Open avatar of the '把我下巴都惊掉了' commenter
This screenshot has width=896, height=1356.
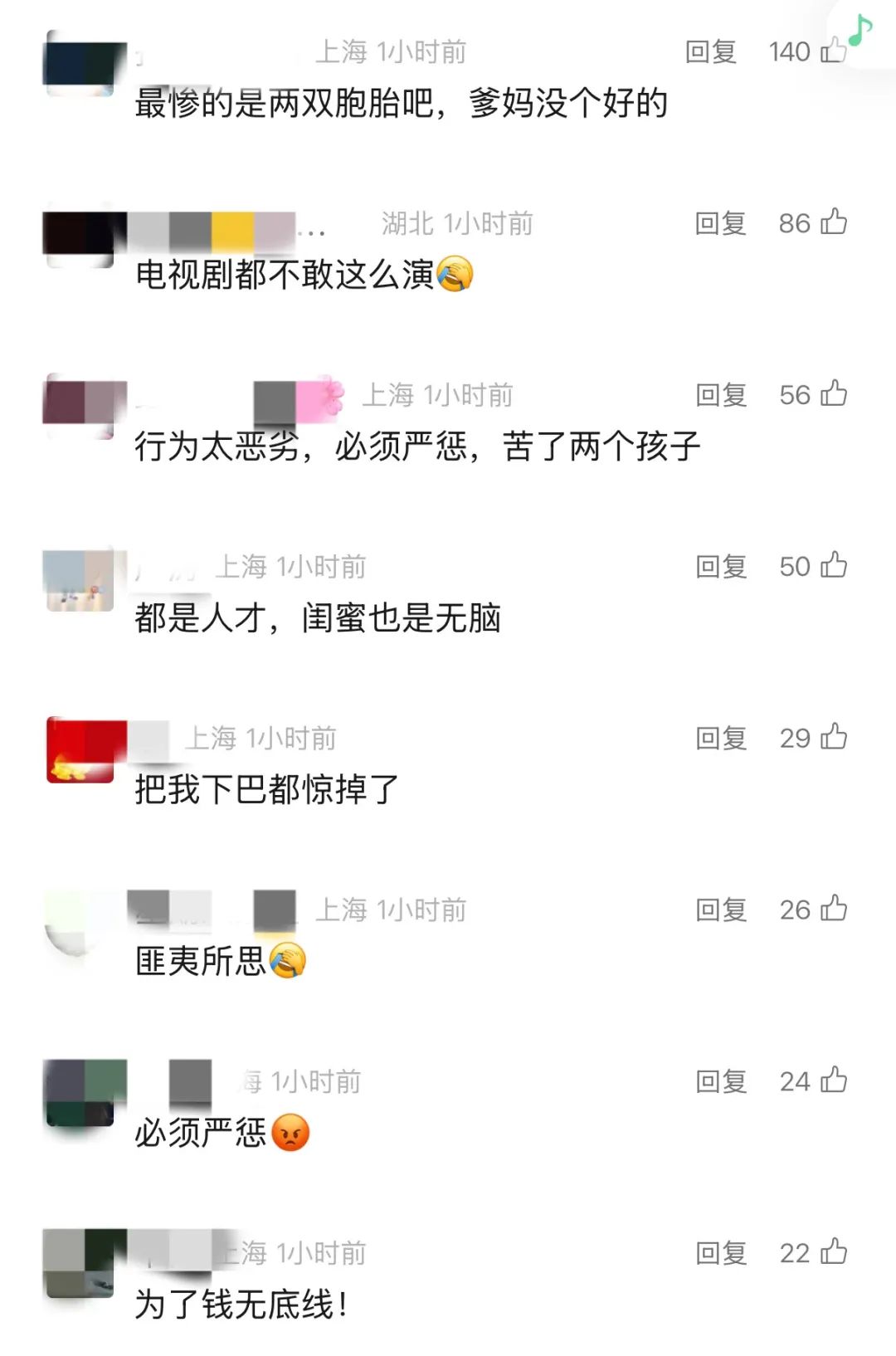tap(80, 751)
